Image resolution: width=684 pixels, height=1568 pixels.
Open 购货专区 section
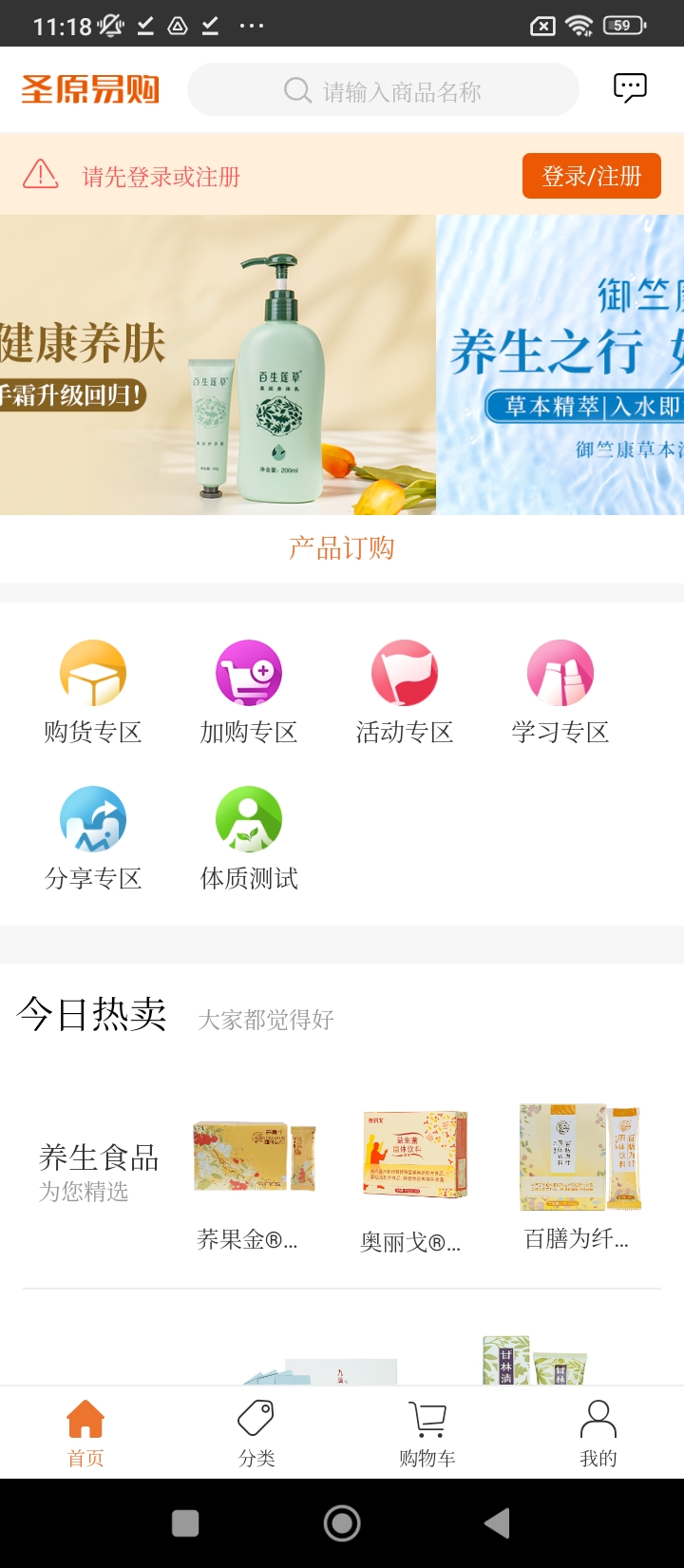(x=93, y=691)
